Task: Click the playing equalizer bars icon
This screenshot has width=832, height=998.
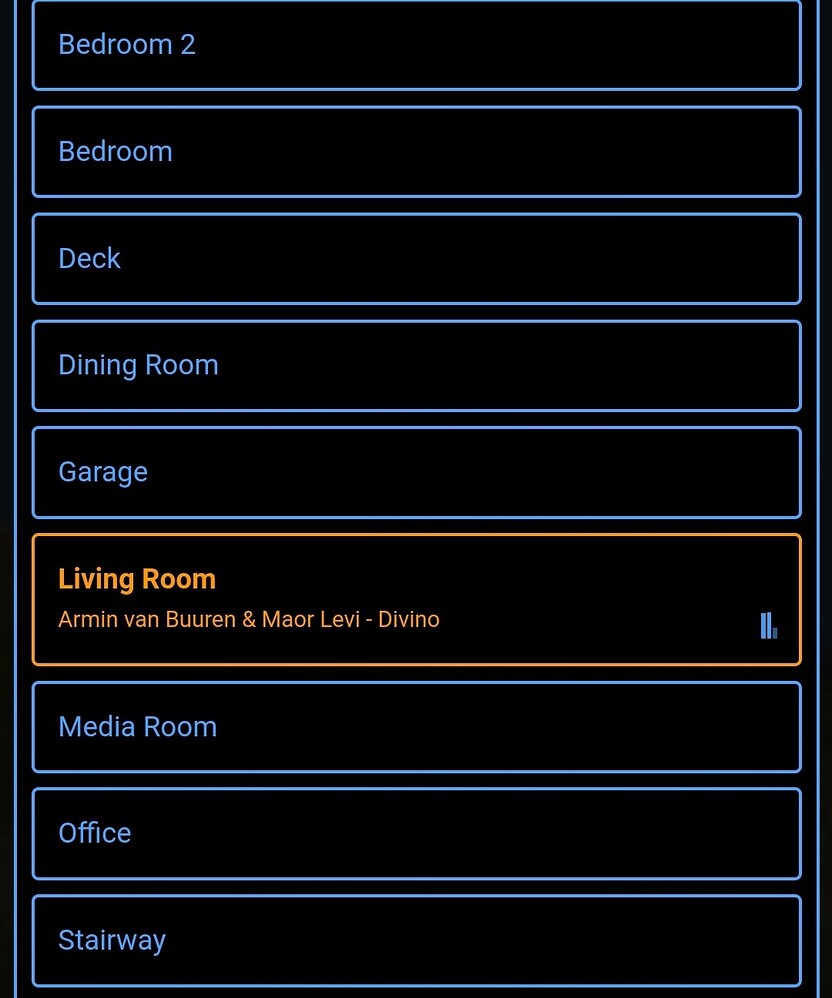Action: (x=768, y=625)
